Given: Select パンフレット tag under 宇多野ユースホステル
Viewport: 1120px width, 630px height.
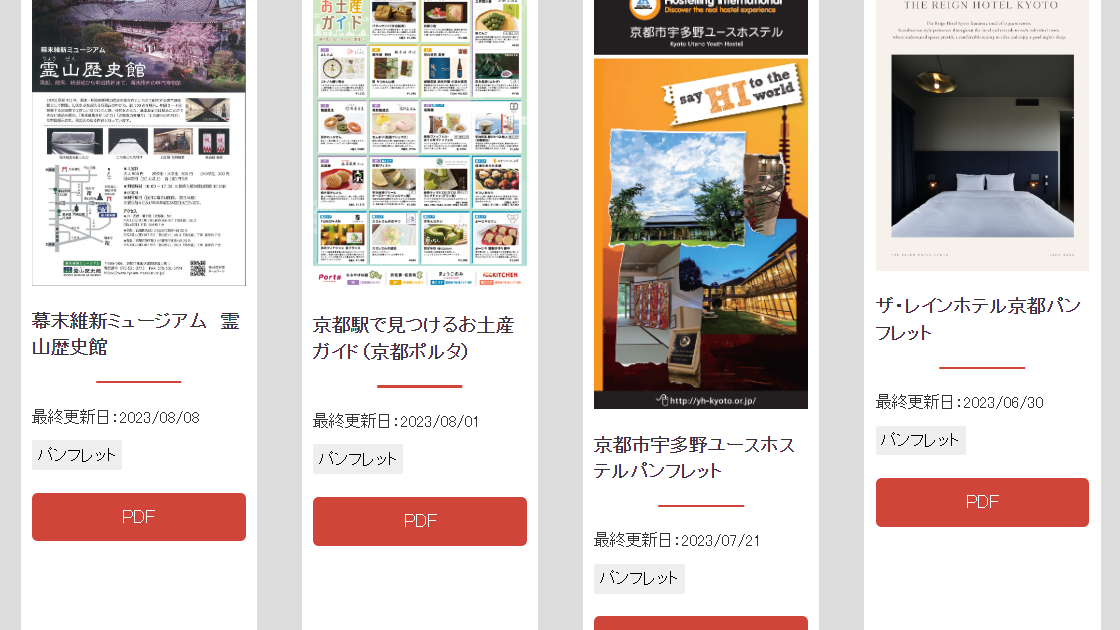Looking at the screenshot, I should [639, 578].
